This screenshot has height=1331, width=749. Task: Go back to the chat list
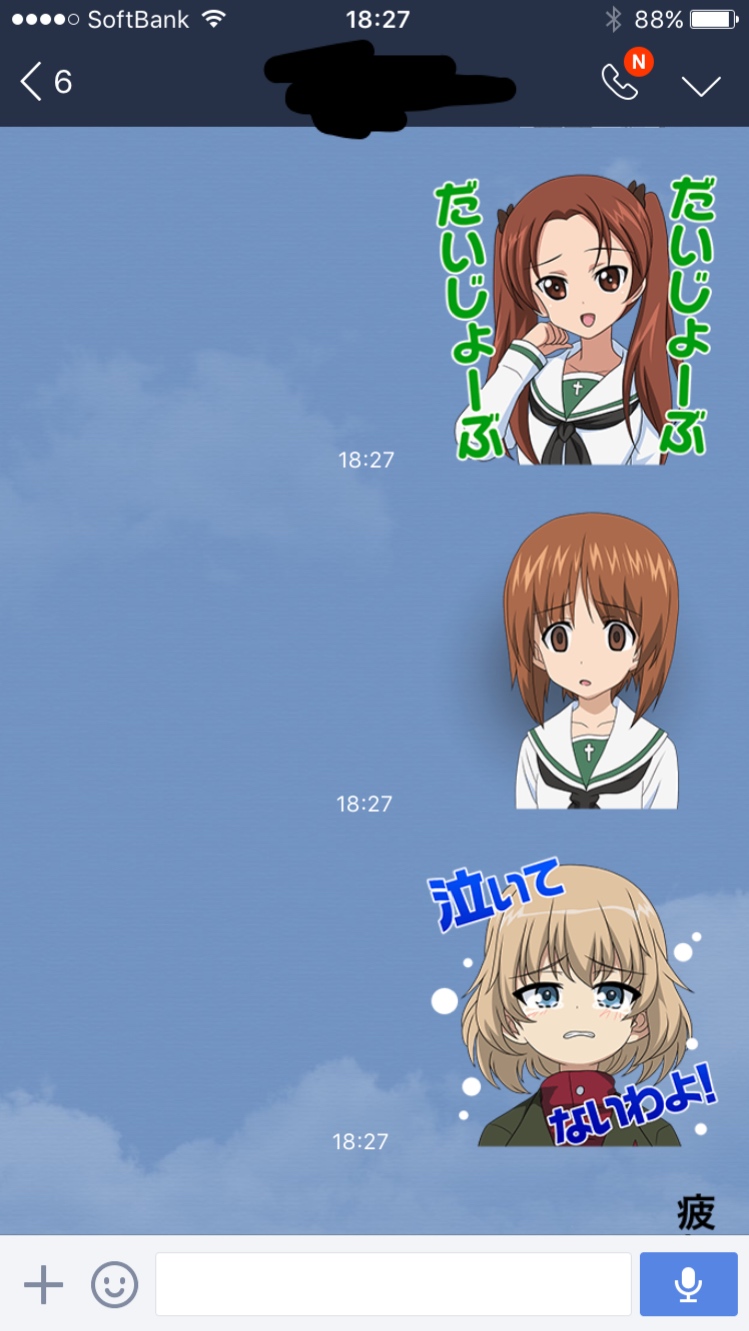(45, 82)
